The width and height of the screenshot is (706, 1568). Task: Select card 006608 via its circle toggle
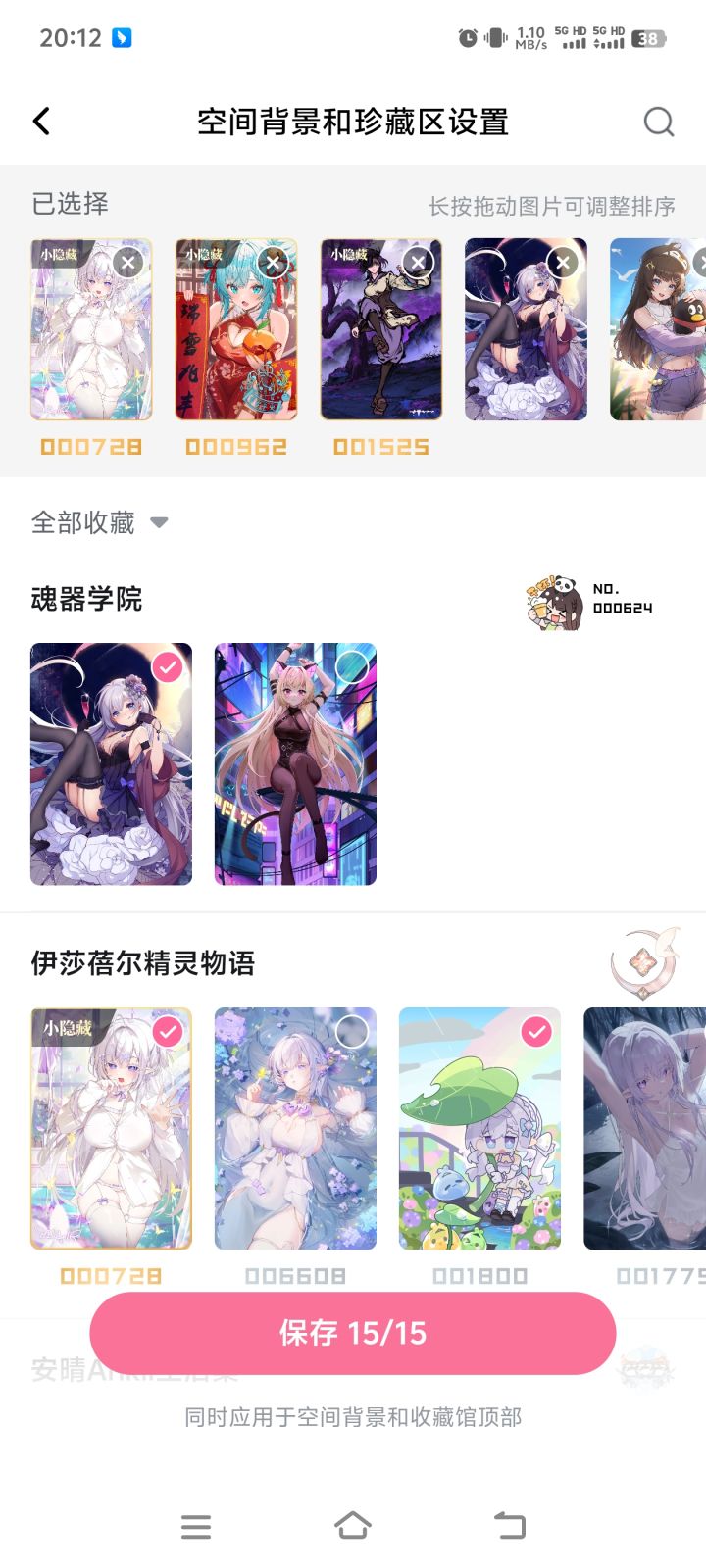[352, 1030]
